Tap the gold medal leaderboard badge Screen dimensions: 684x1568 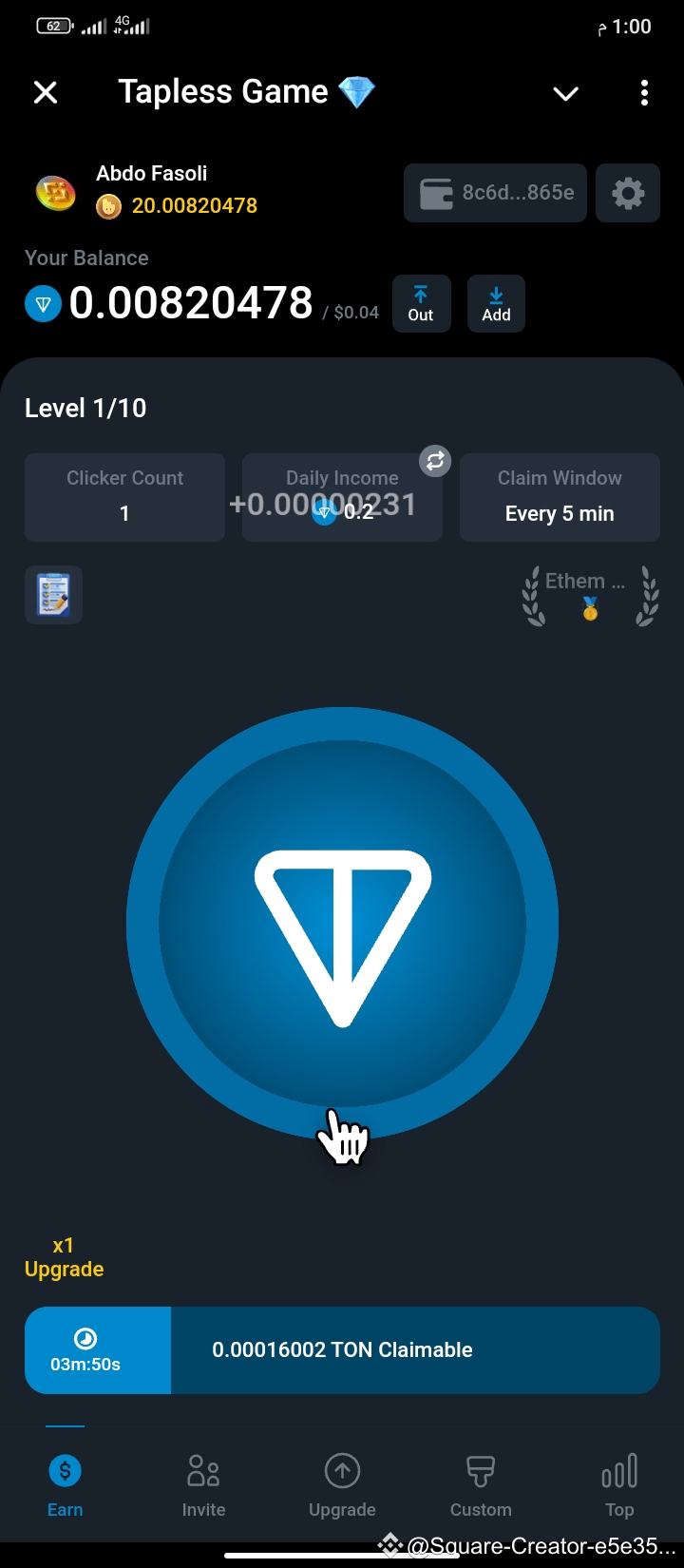click(x=589, y=612)
